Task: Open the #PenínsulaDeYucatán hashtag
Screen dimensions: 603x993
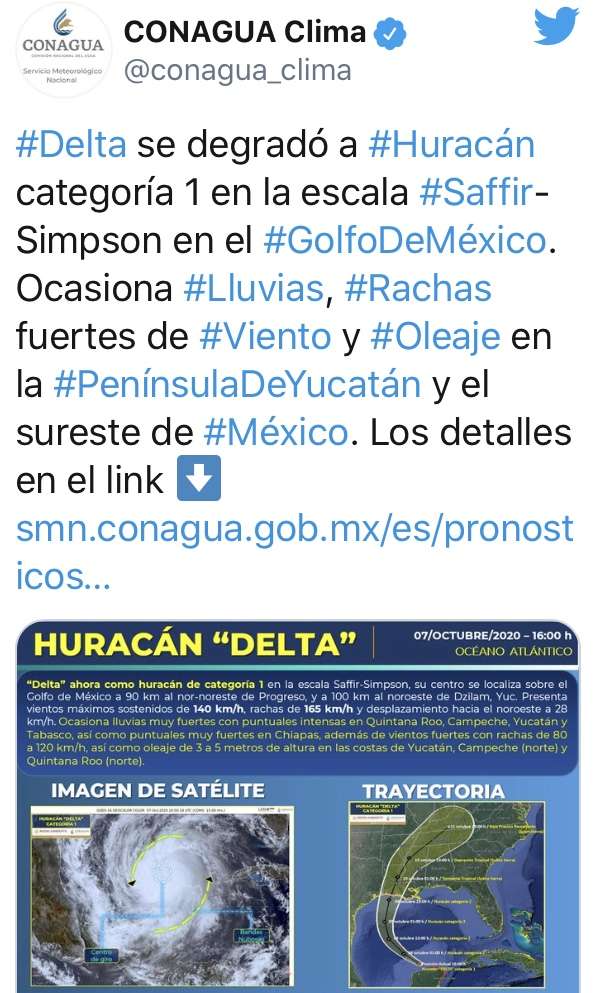Action: click(x=238, y=384)
